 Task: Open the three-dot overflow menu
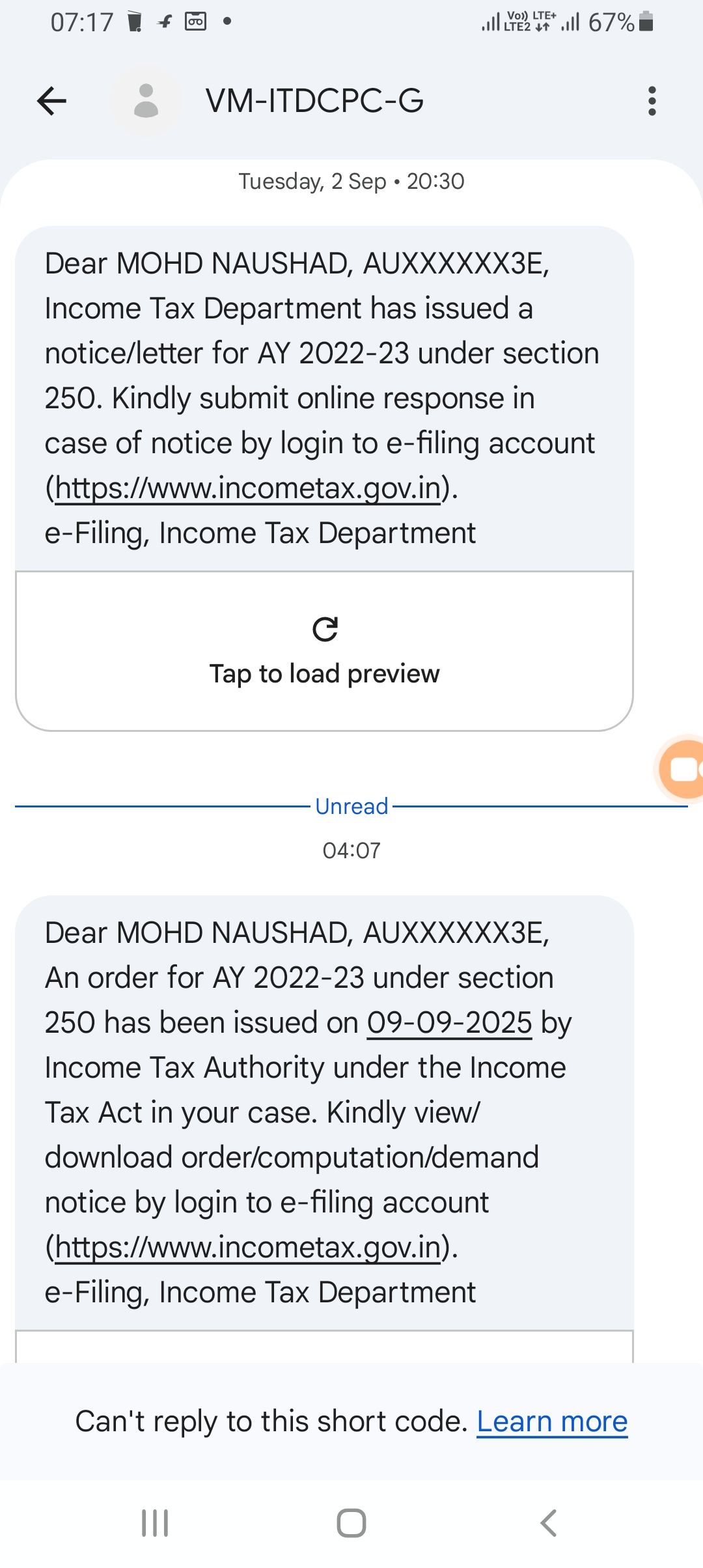(x=652, y=101)
